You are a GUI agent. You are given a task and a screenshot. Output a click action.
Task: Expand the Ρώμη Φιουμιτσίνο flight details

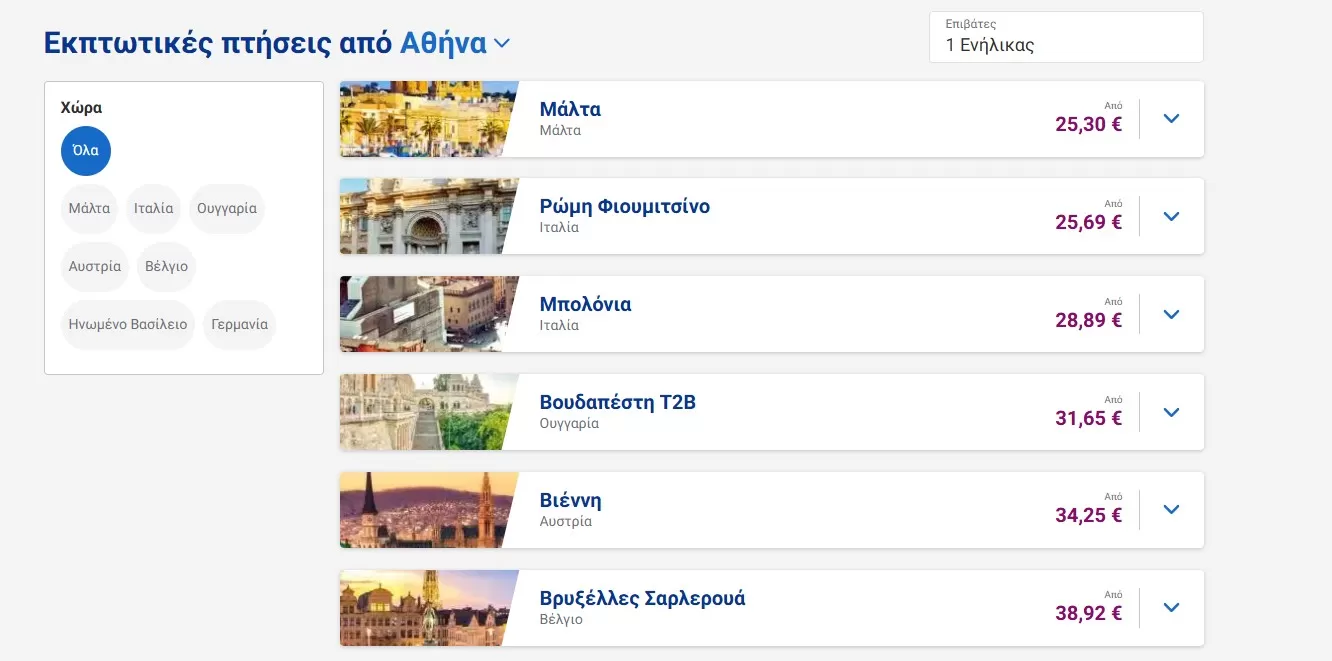1171,216
